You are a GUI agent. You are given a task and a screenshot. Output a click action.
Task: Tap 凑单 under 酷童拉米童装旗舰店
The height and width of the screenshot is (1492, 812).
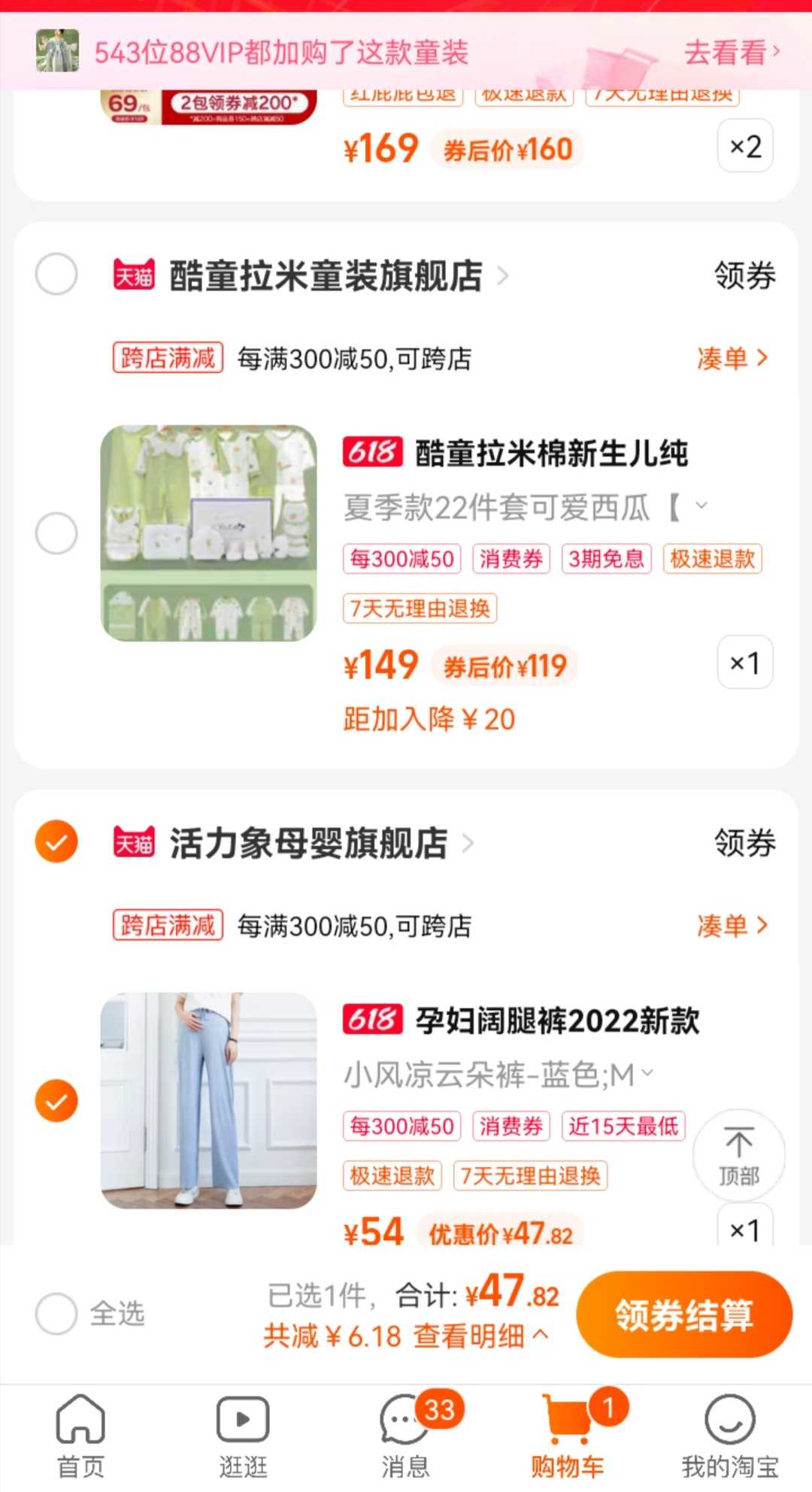point(732,358)
